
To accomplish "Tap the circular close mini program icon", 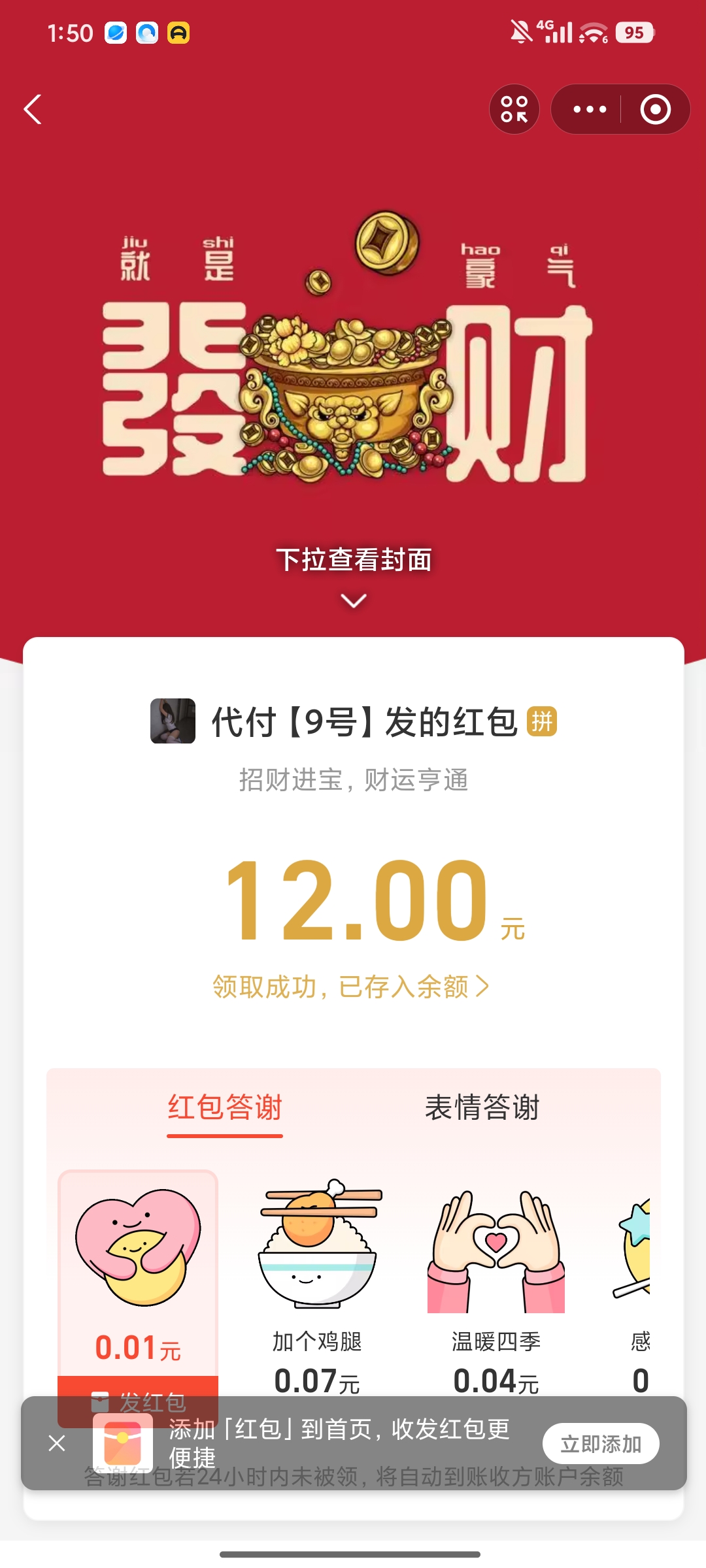I will pyautogui.click(x=656, y=109).
